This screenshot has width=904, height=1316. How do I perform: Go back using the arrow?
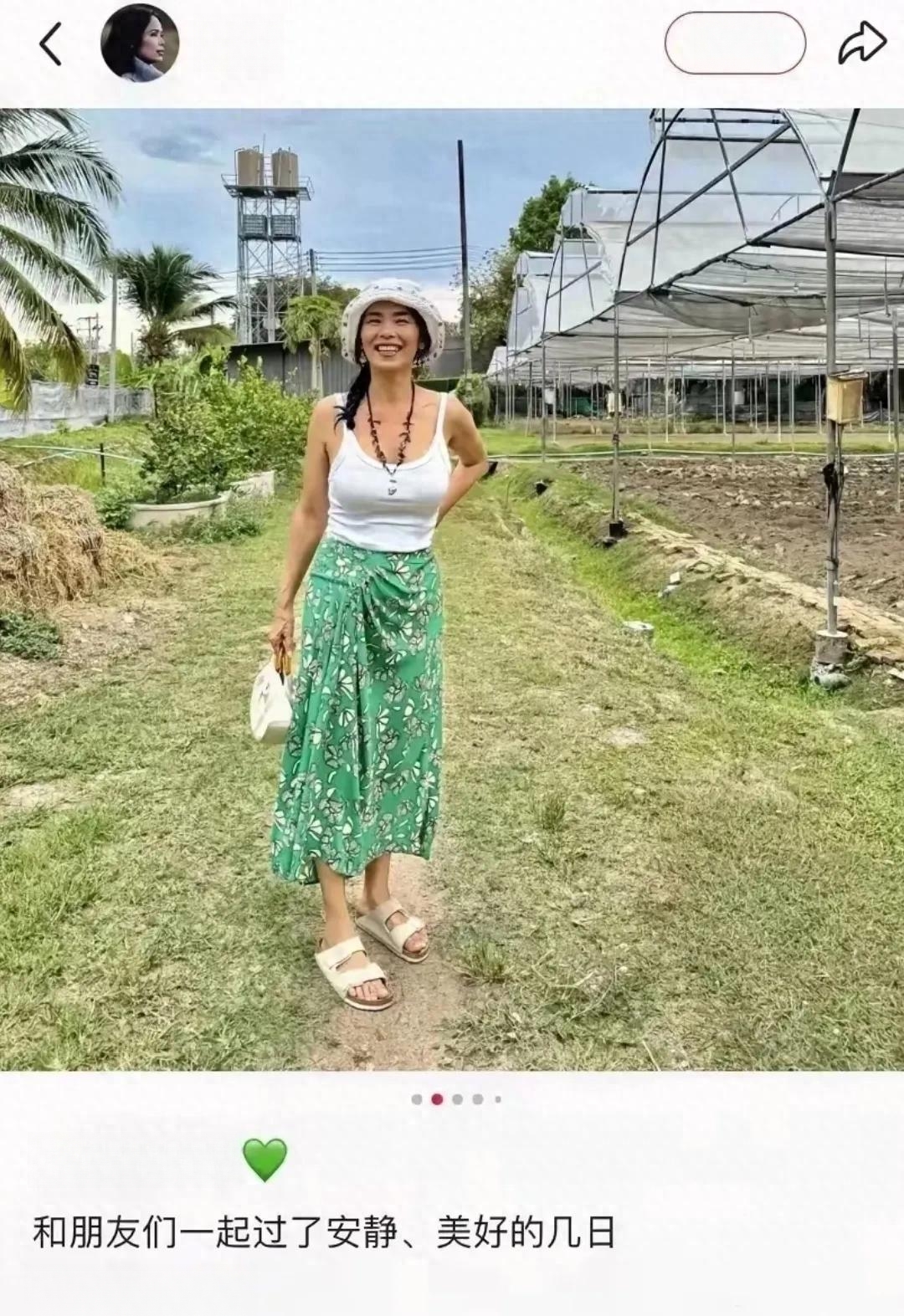pos(50,44)
